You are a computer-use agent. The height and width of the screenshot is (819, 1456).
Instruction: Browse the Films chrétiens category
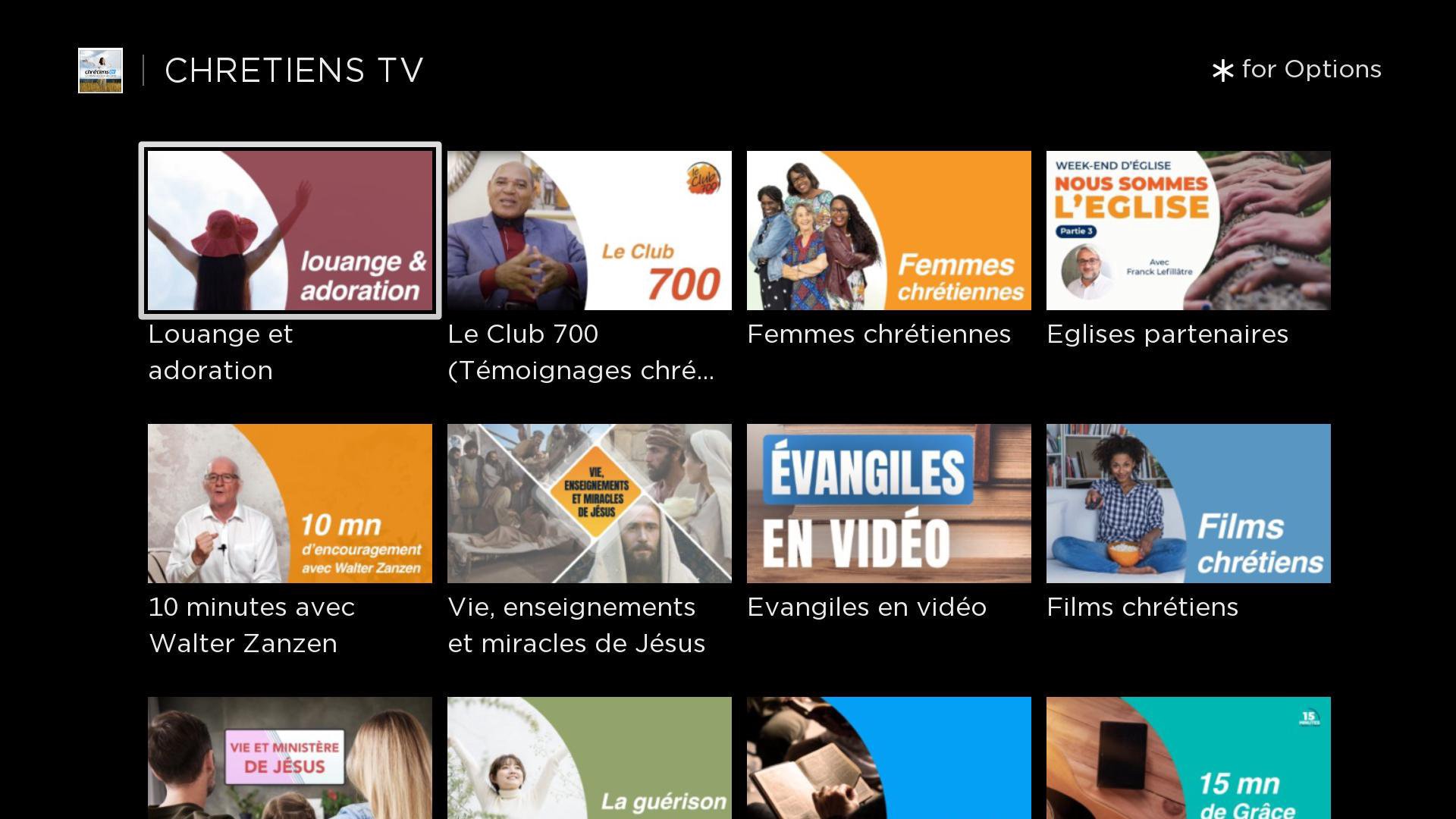coord(1188,504)
